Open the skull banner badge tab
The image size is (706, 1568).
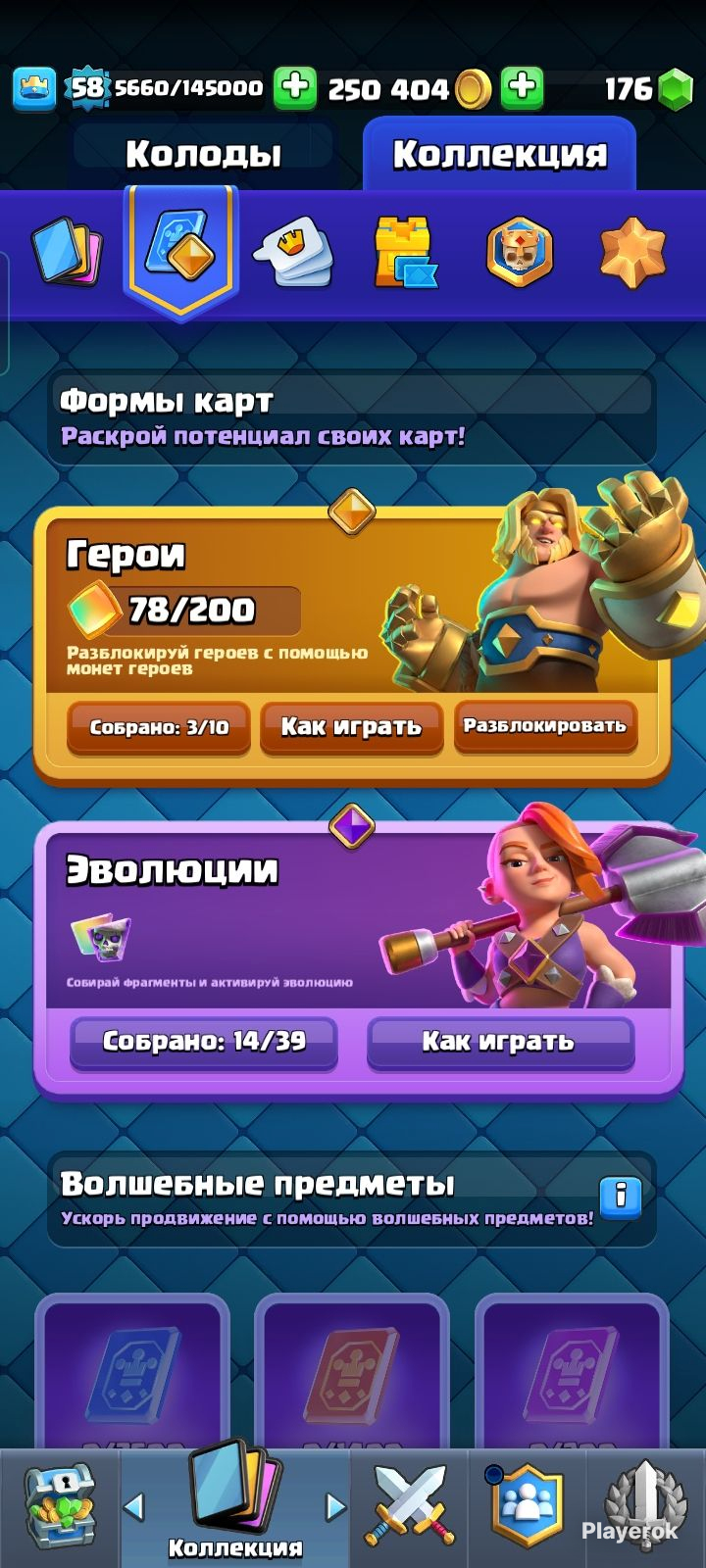(520, 252)
